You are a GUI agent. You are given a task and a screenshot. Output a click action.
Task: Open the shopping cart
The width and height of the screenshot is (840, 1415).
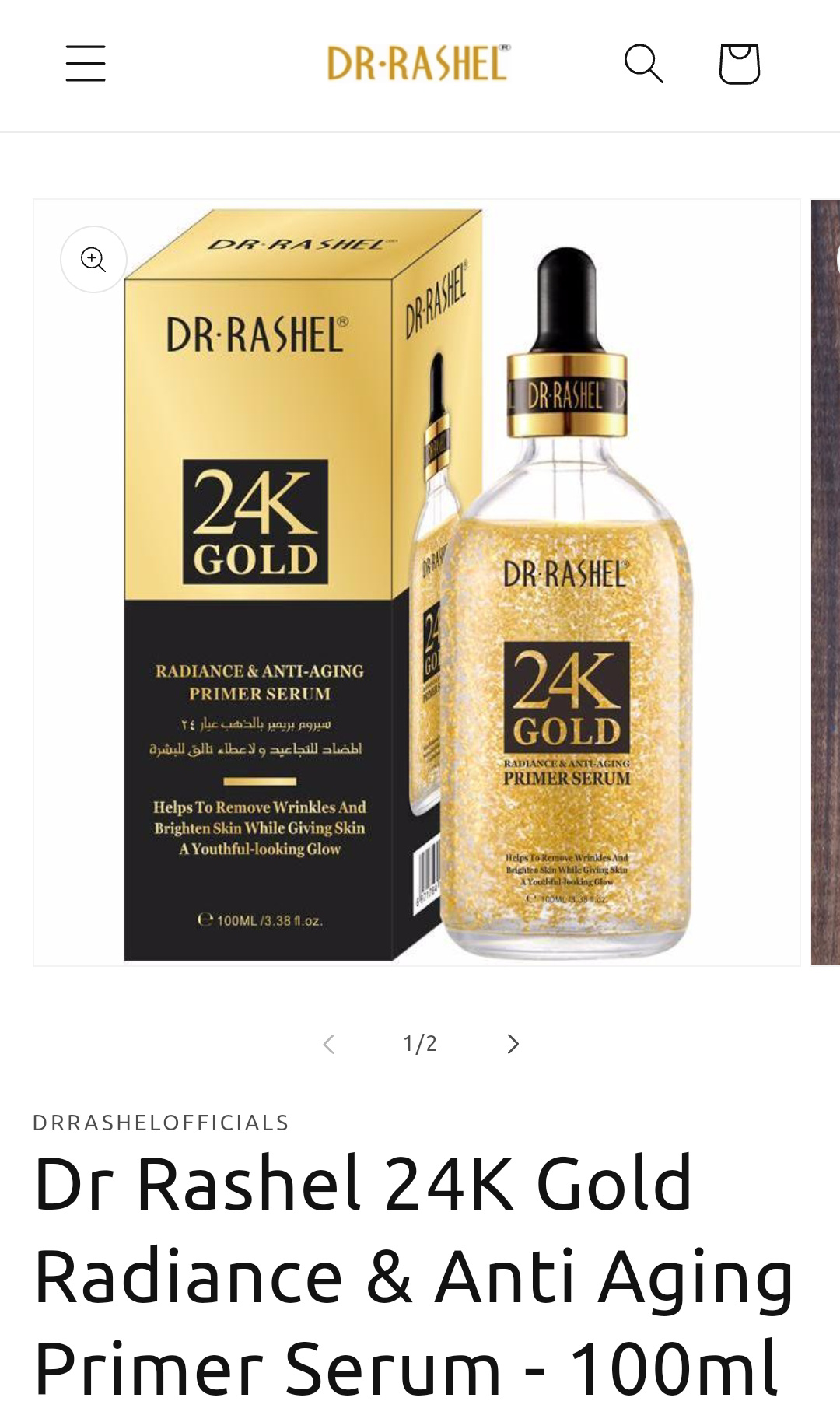[738, 63]
